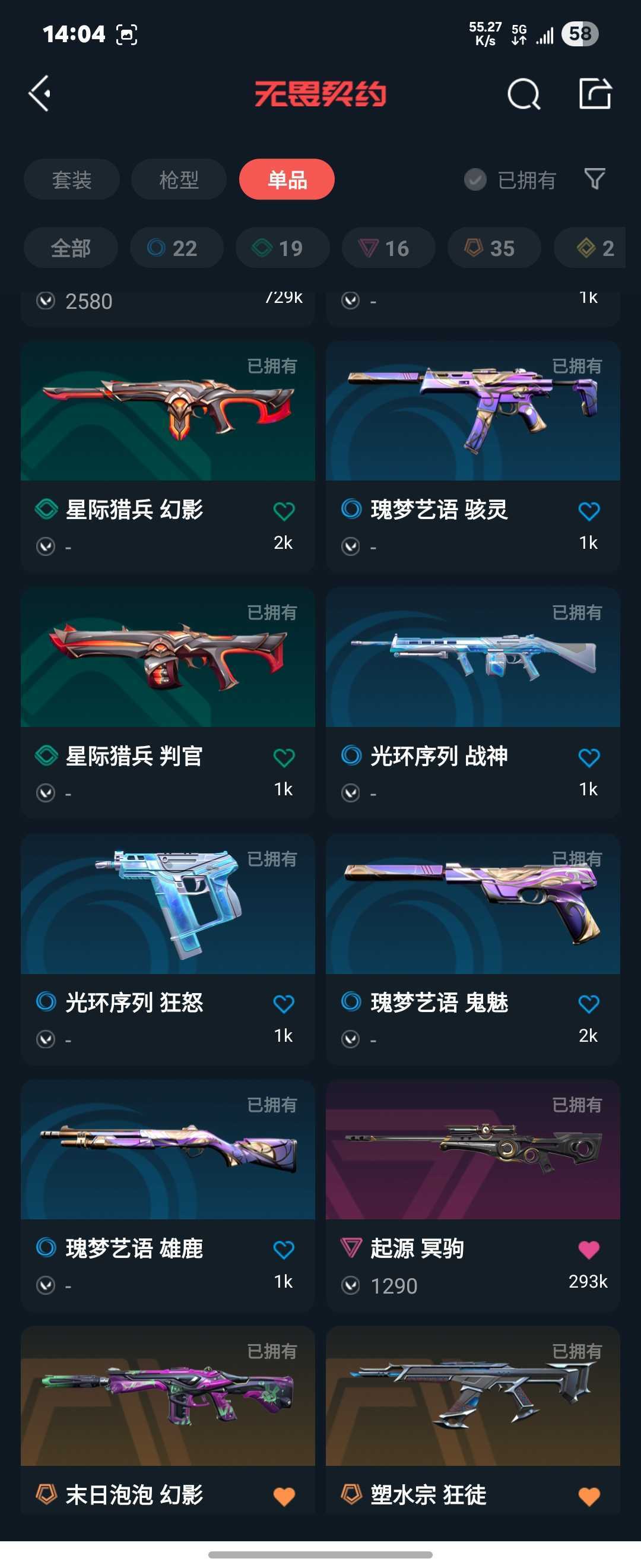This screenshot has width=641, height=1568.
Task: Filter by green tier chip 19
Action: (x=282, y=248)
